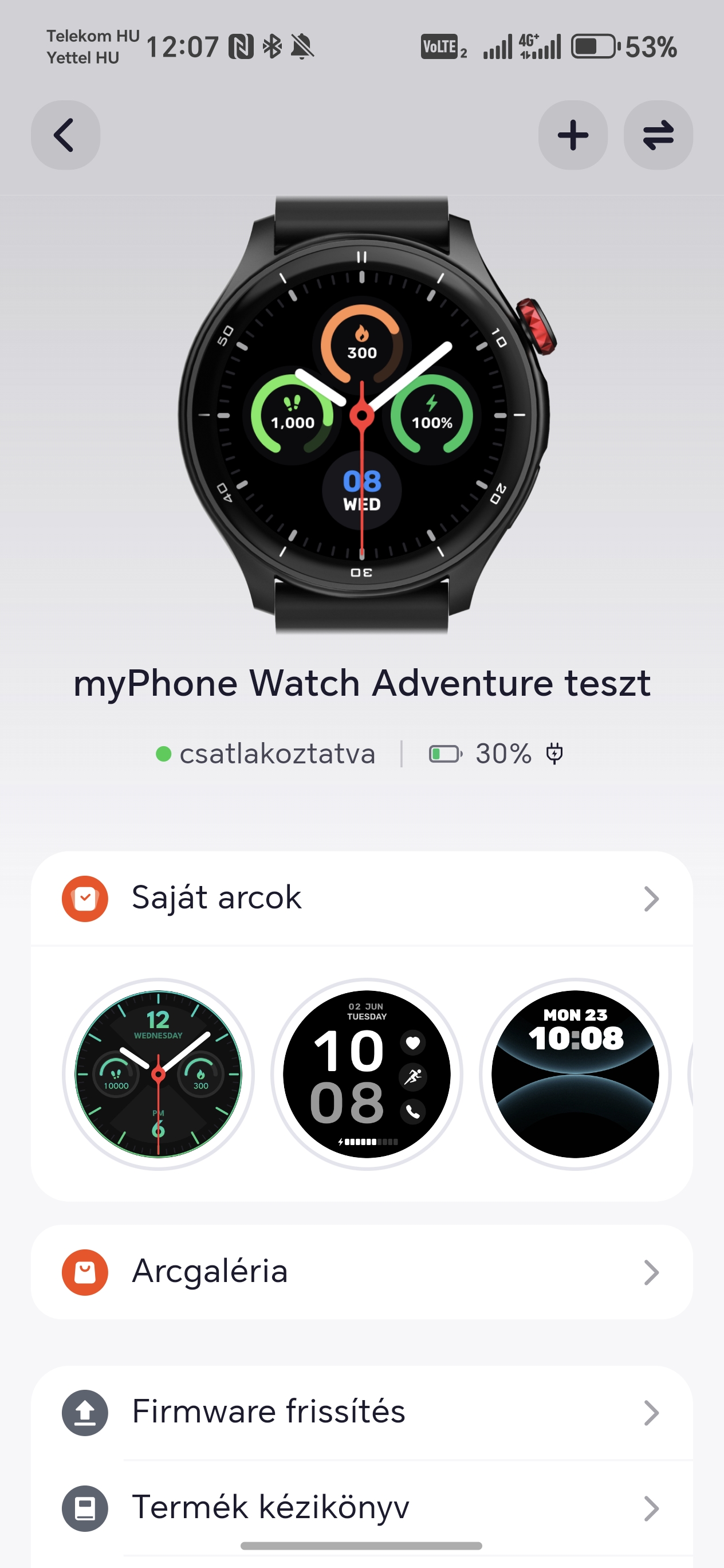Open Arcgaléria
The image size is (724, 1568).
[x=362, y=1272]
